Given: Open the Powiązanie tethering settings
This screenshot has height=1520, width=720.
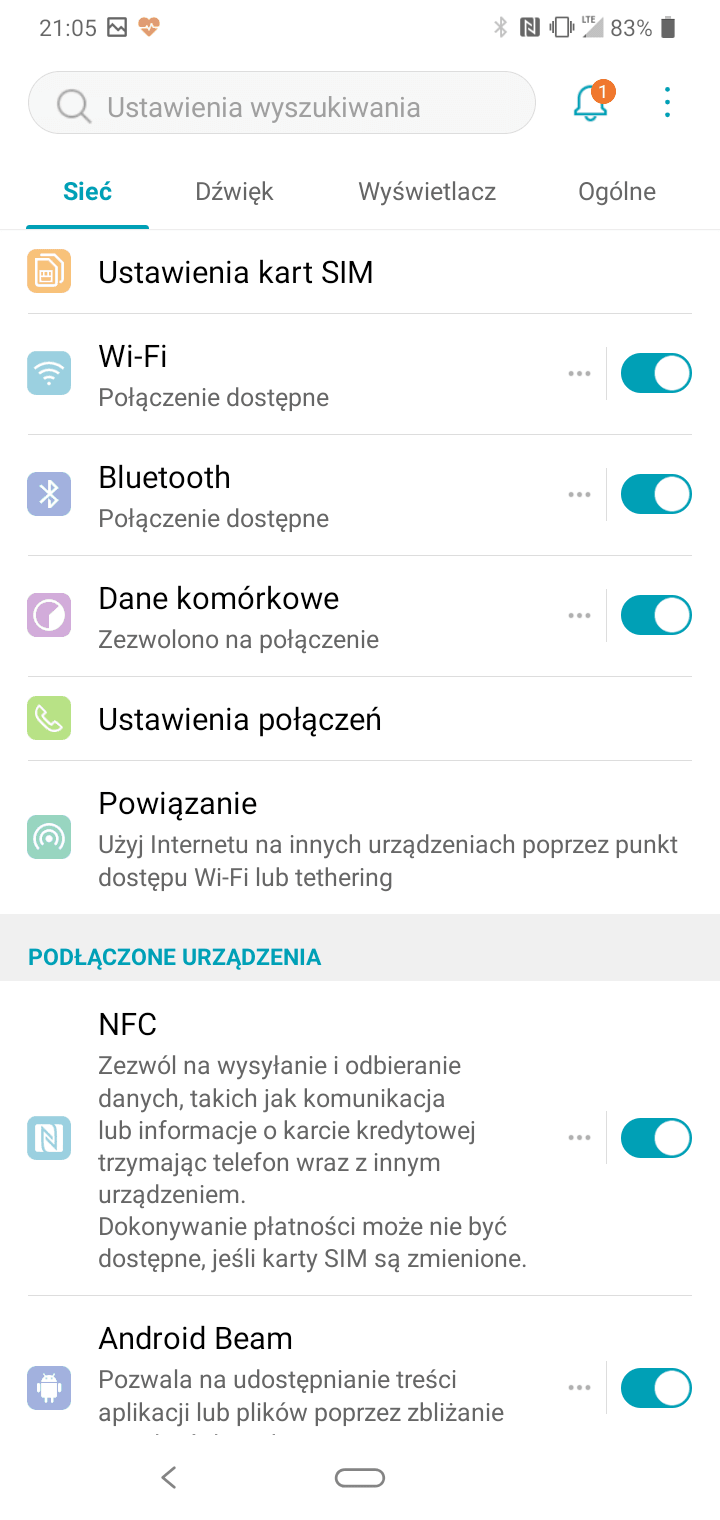Looking at the screenshot, I should (x=360, y=837).
